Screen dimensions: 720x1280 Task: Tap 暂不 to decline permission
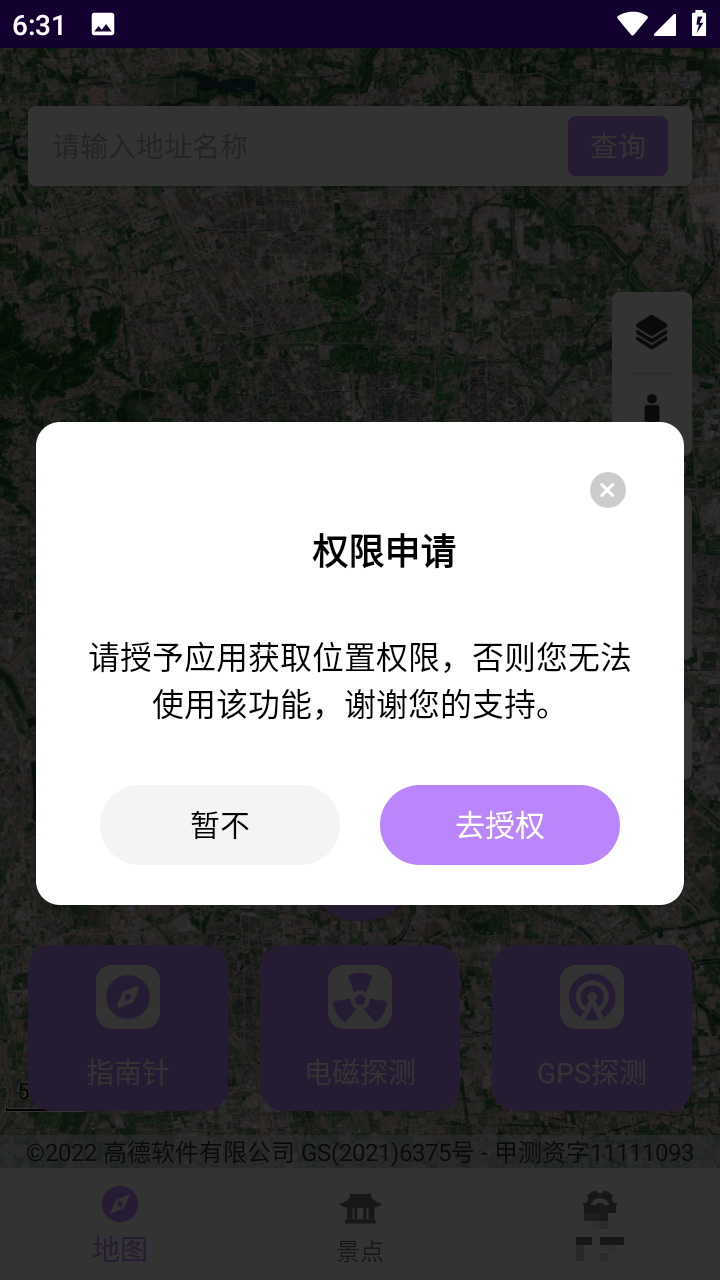pos(220,825)
